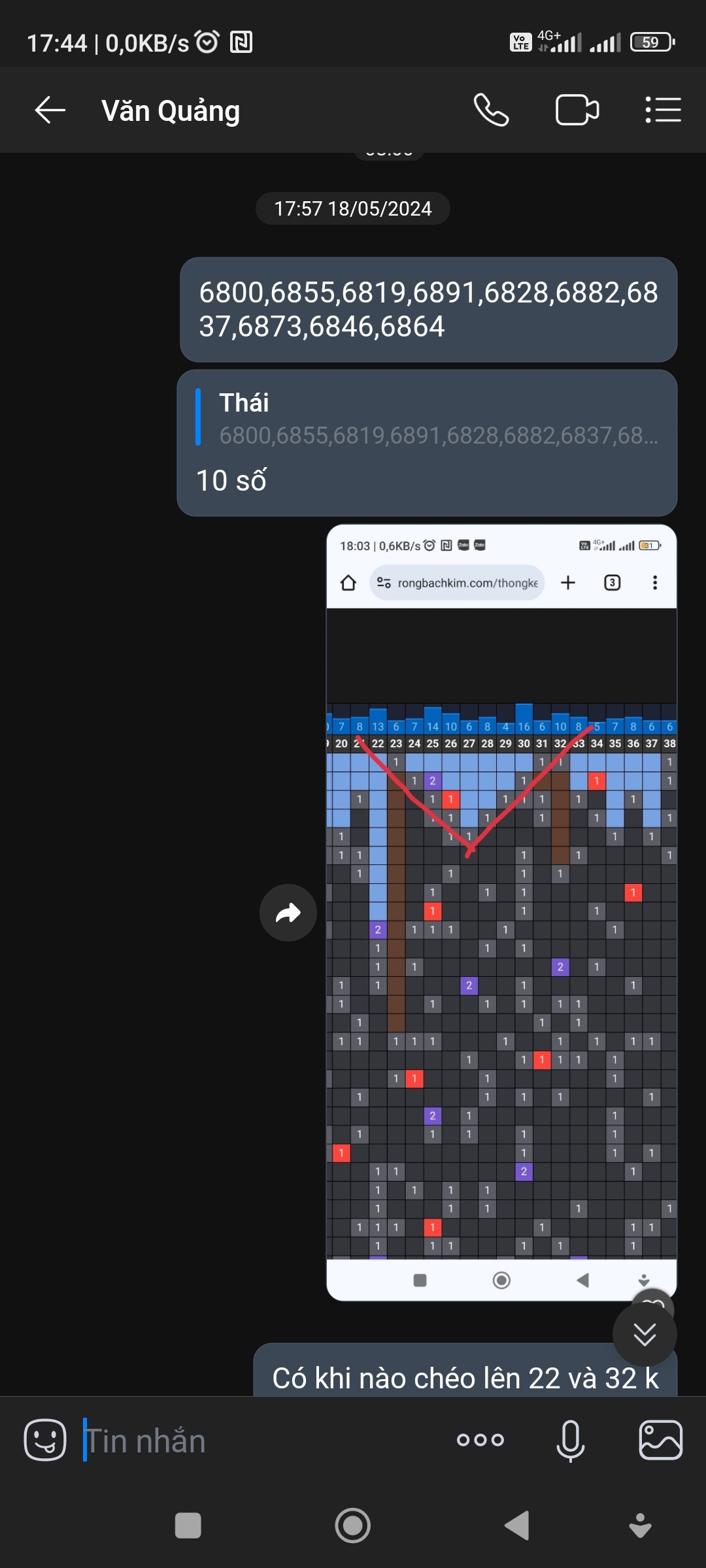Forward the shared screenshot image
This screenshot has width=706, height=1568.
[x=288, y=913]
